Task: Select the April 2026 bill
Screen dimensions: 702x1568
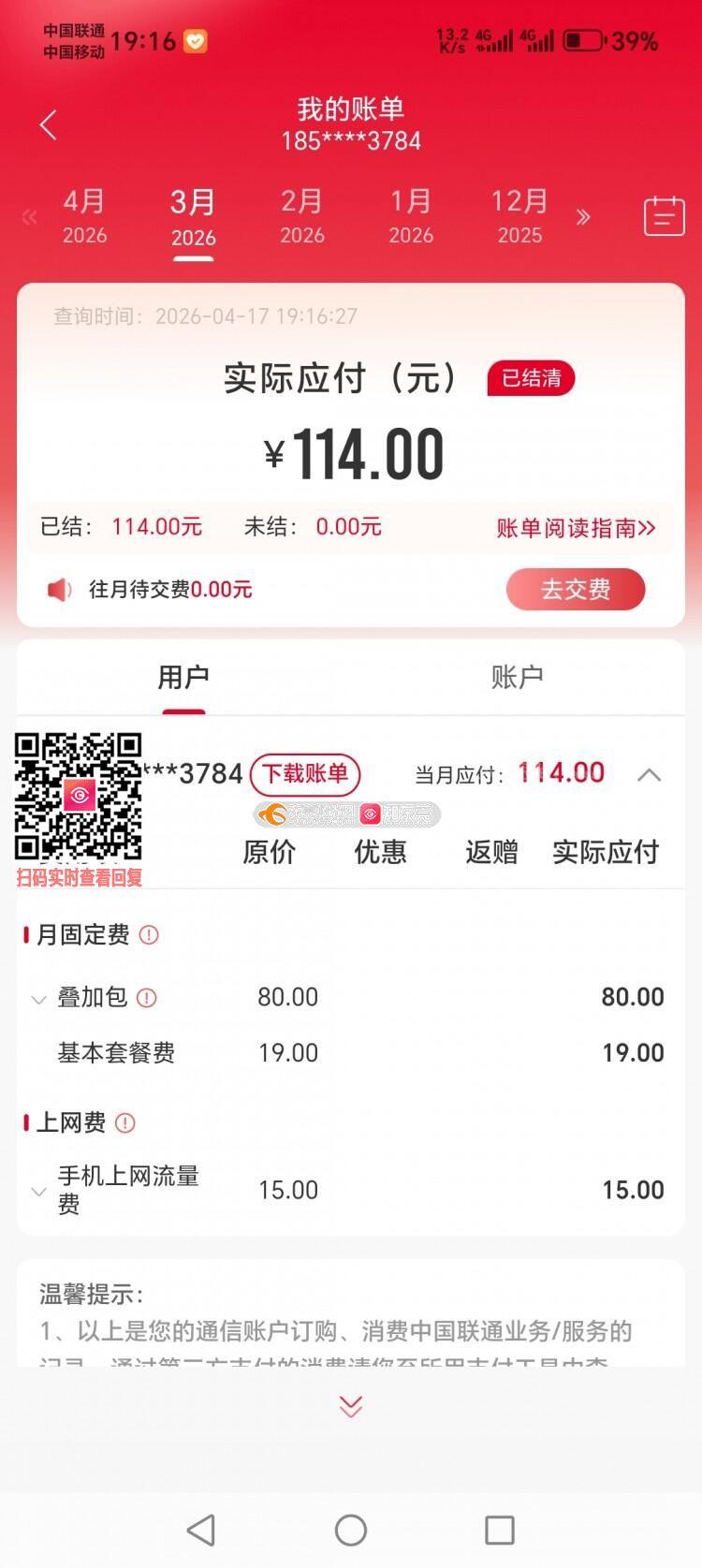Action: 84,216
